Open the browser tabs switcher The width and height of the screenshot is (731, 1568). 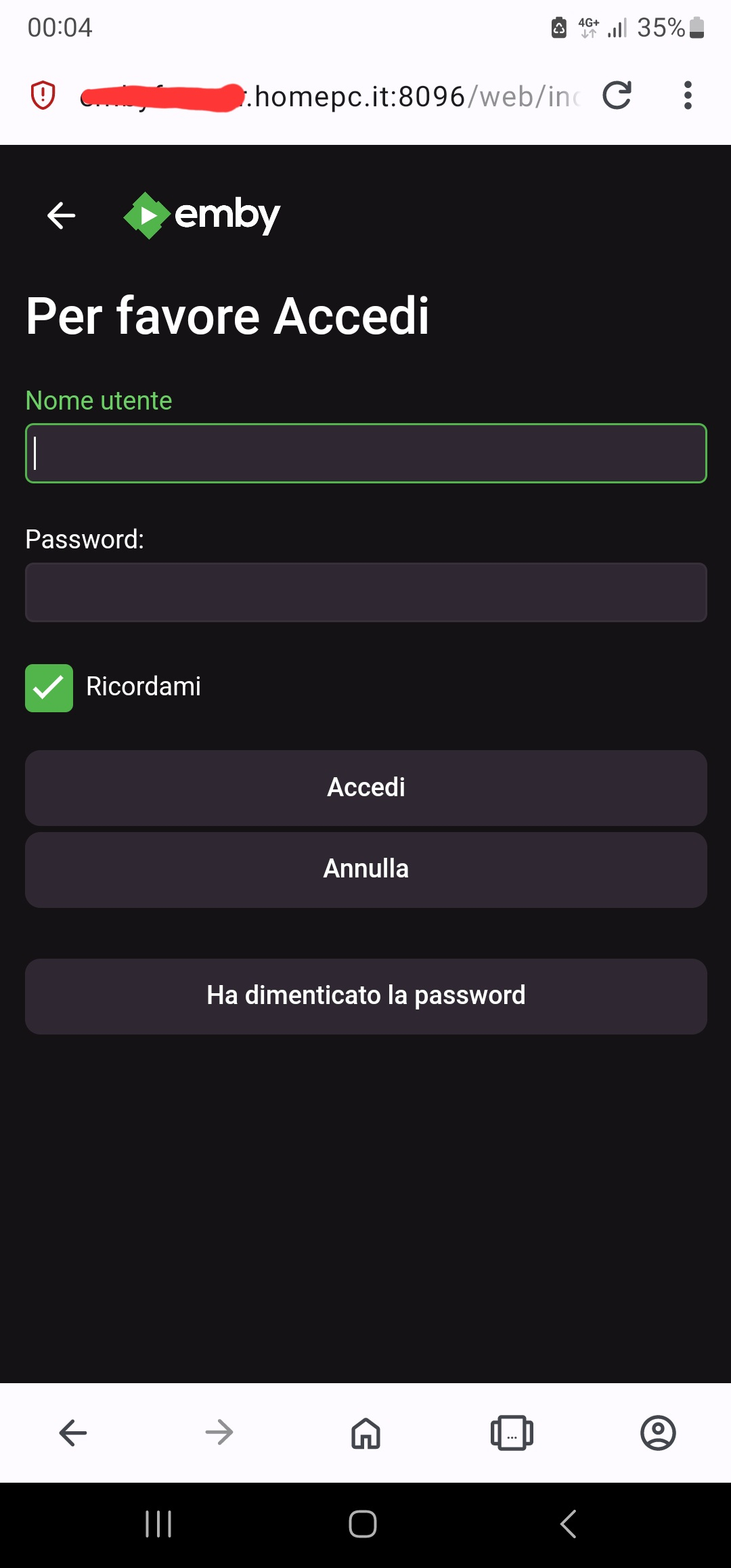[512, 1433]
